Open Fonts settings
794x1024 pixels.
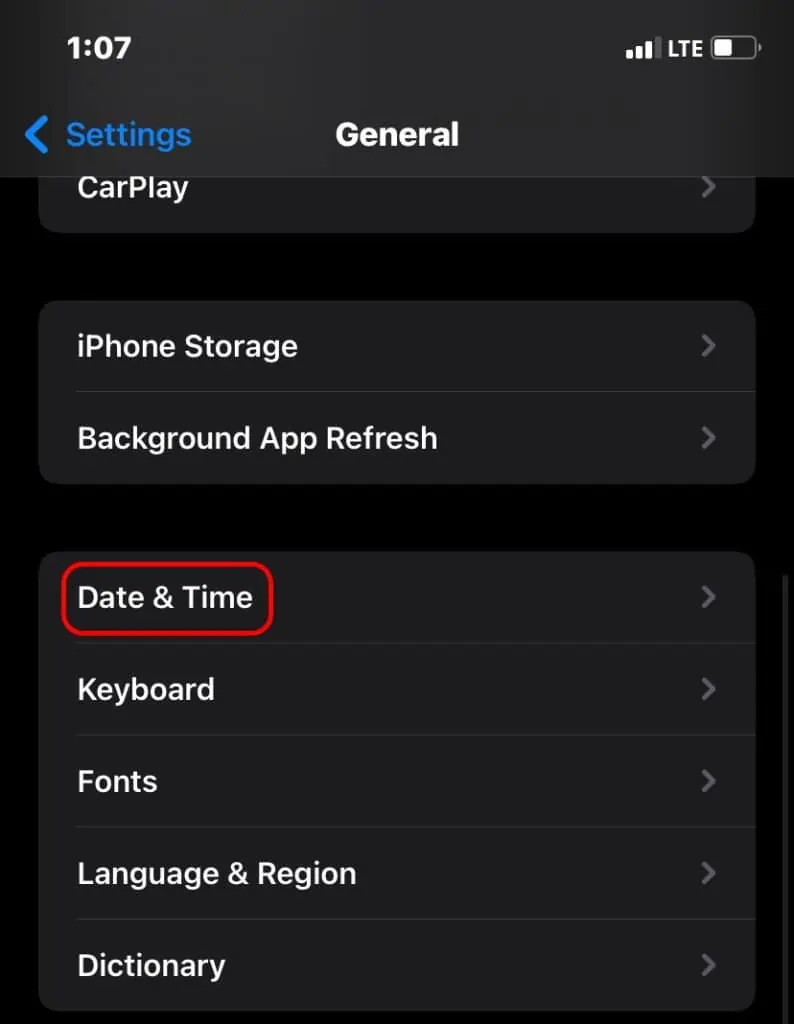[x=117, y=781]
